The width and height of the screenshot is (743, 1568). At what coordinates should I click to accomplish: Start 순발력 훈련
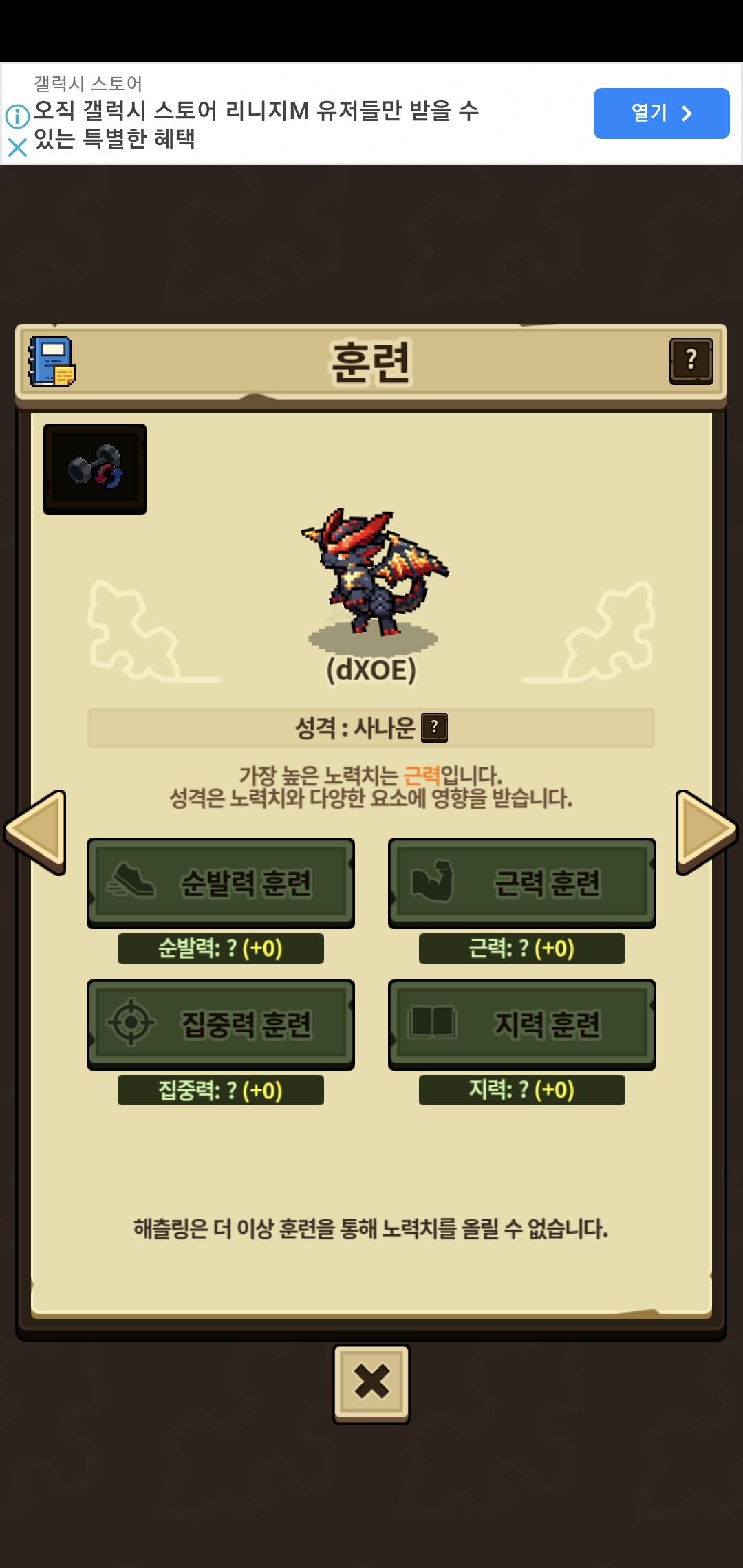[x=221, y=883]
